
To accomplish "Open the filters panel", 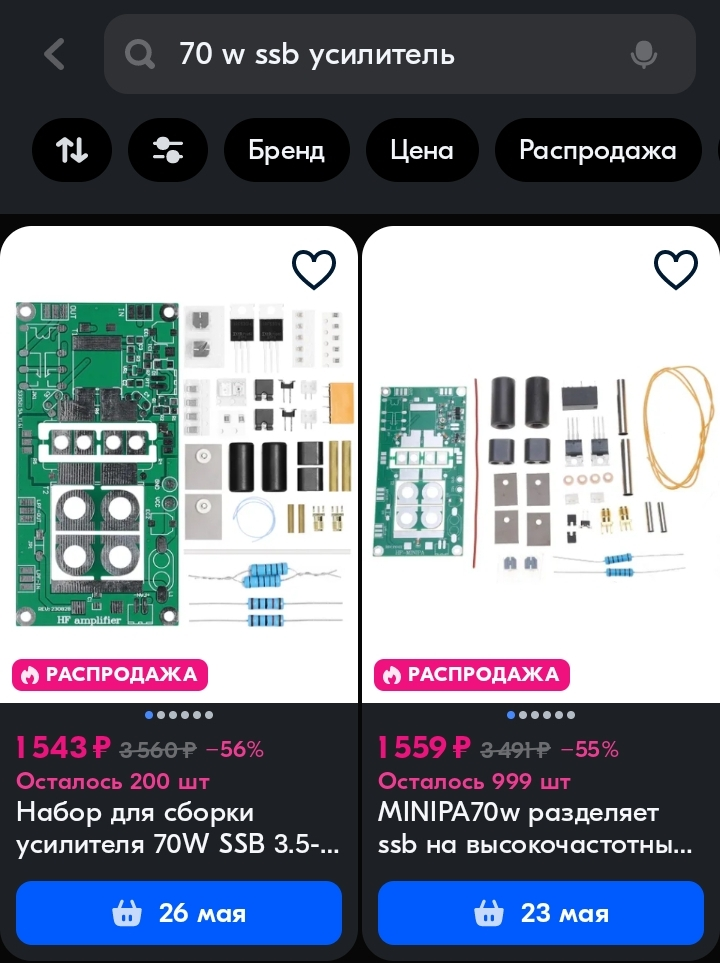I will coord(168,150).
